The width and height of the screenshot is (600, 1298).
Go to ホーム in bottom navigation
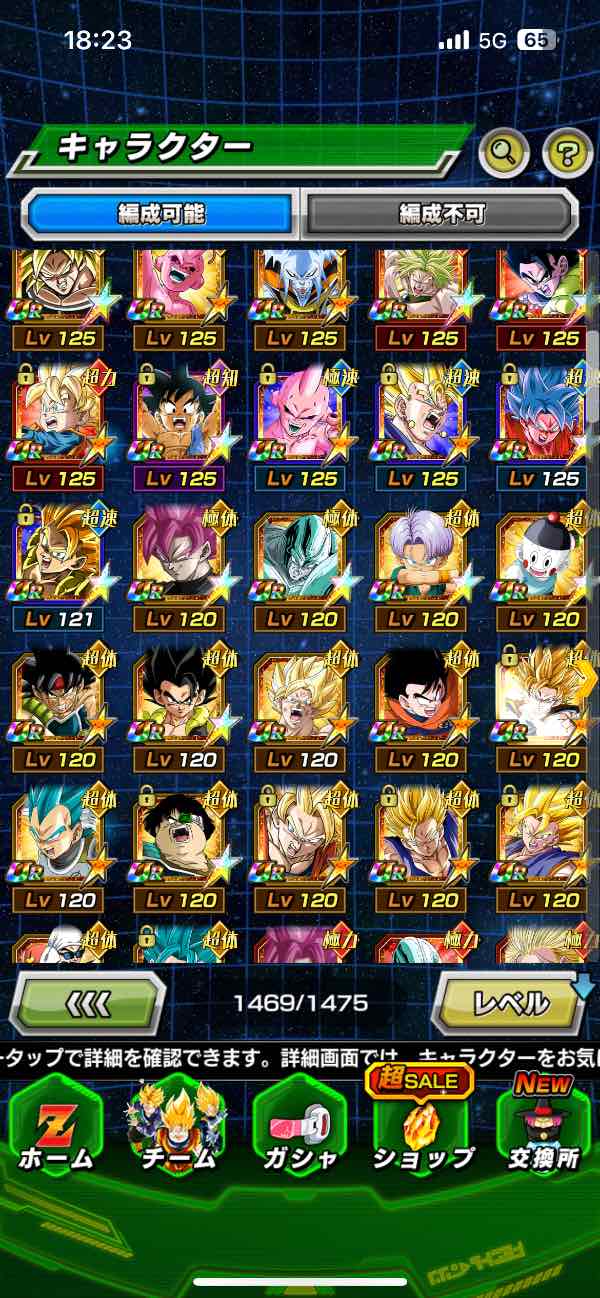[x=55, y=1128]
